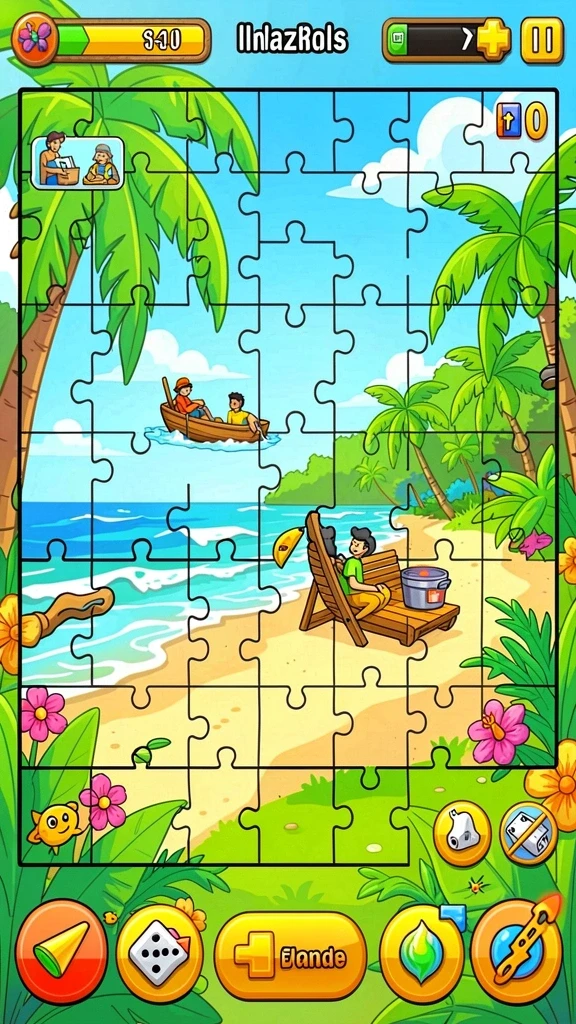
Task: Tap the crossed-out card round button
Action: (x=529, y=833)
